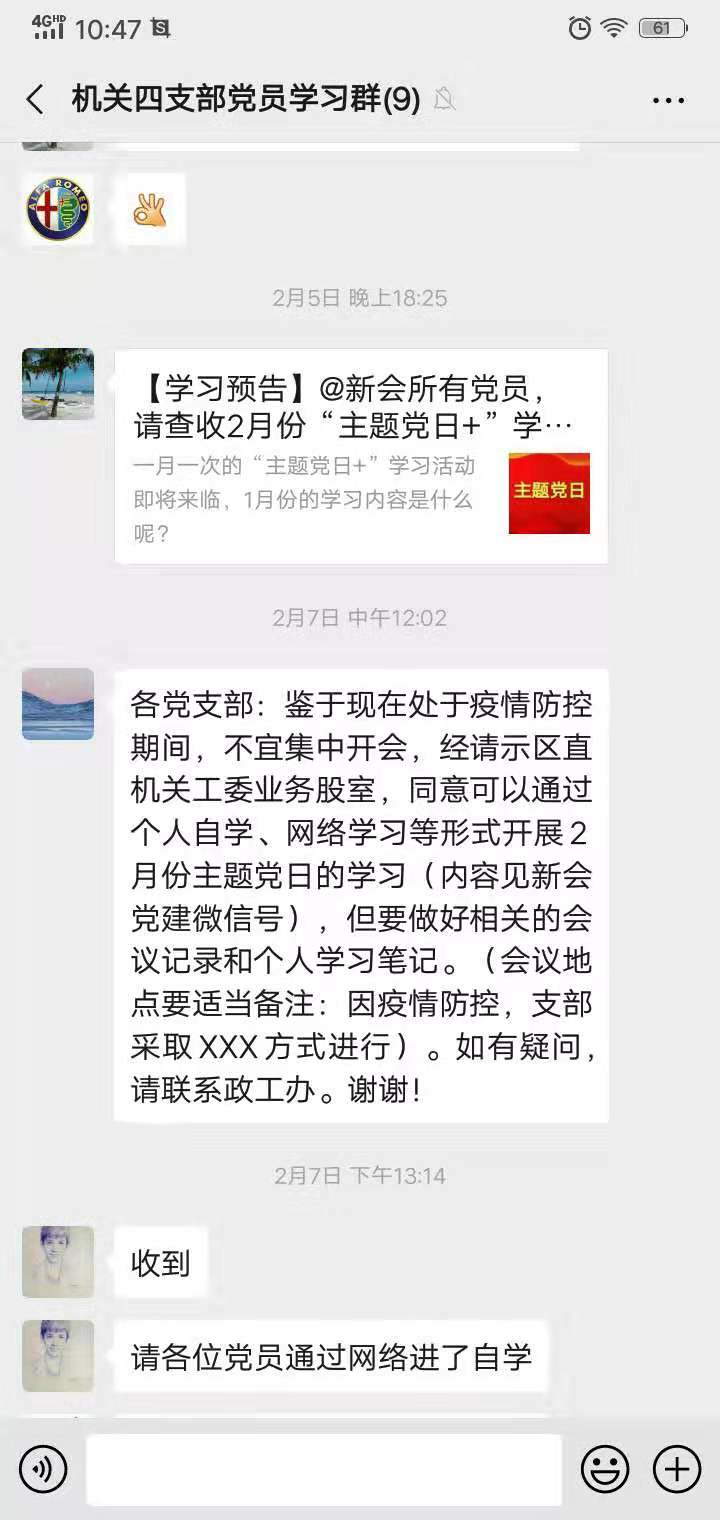Open profile of 各党支部 message sender
720x1520 pixels.
click(58, 704)
